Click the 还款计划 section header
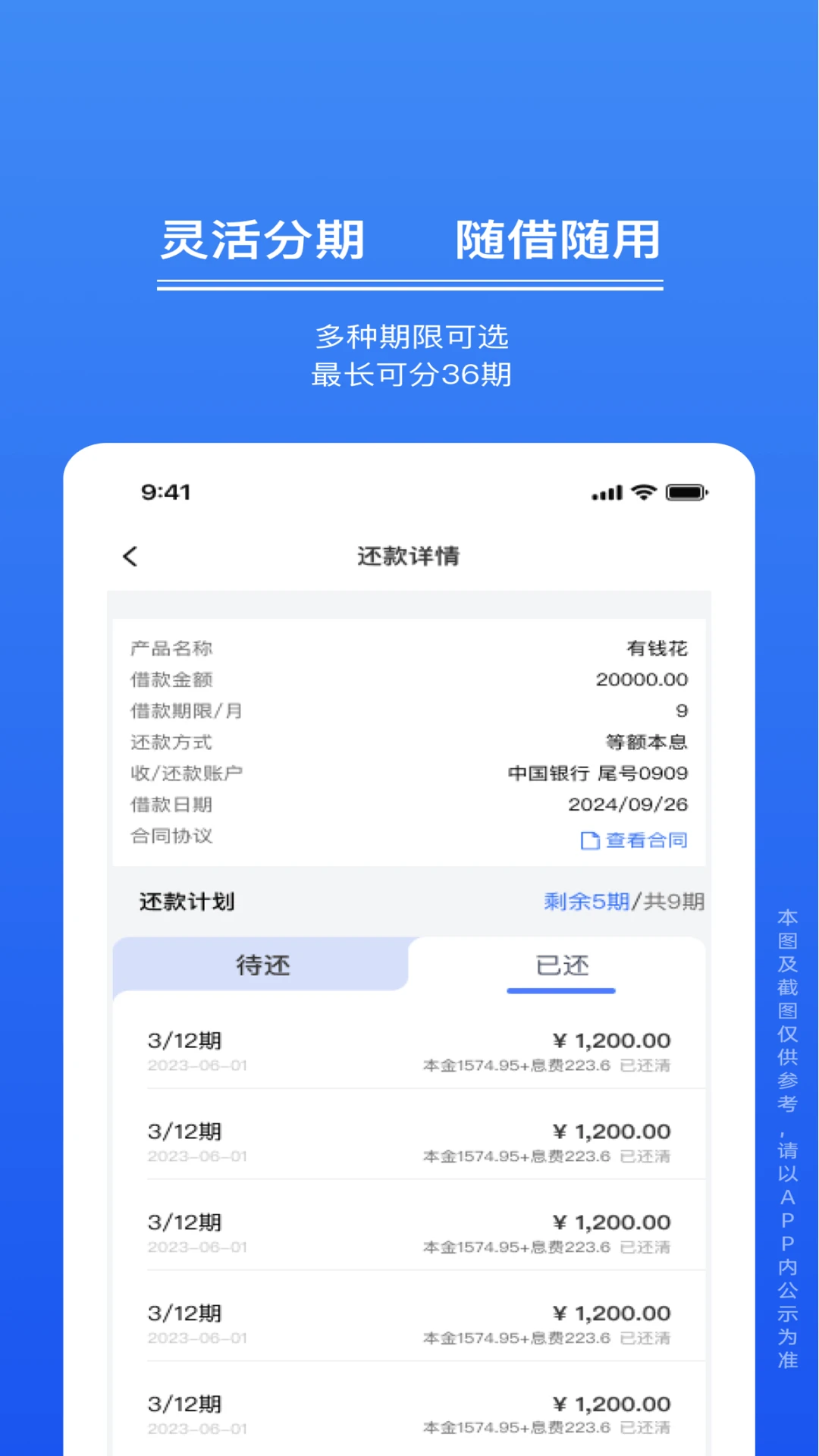The width and height of the screenshot is (819, 1456). [187, 902]
